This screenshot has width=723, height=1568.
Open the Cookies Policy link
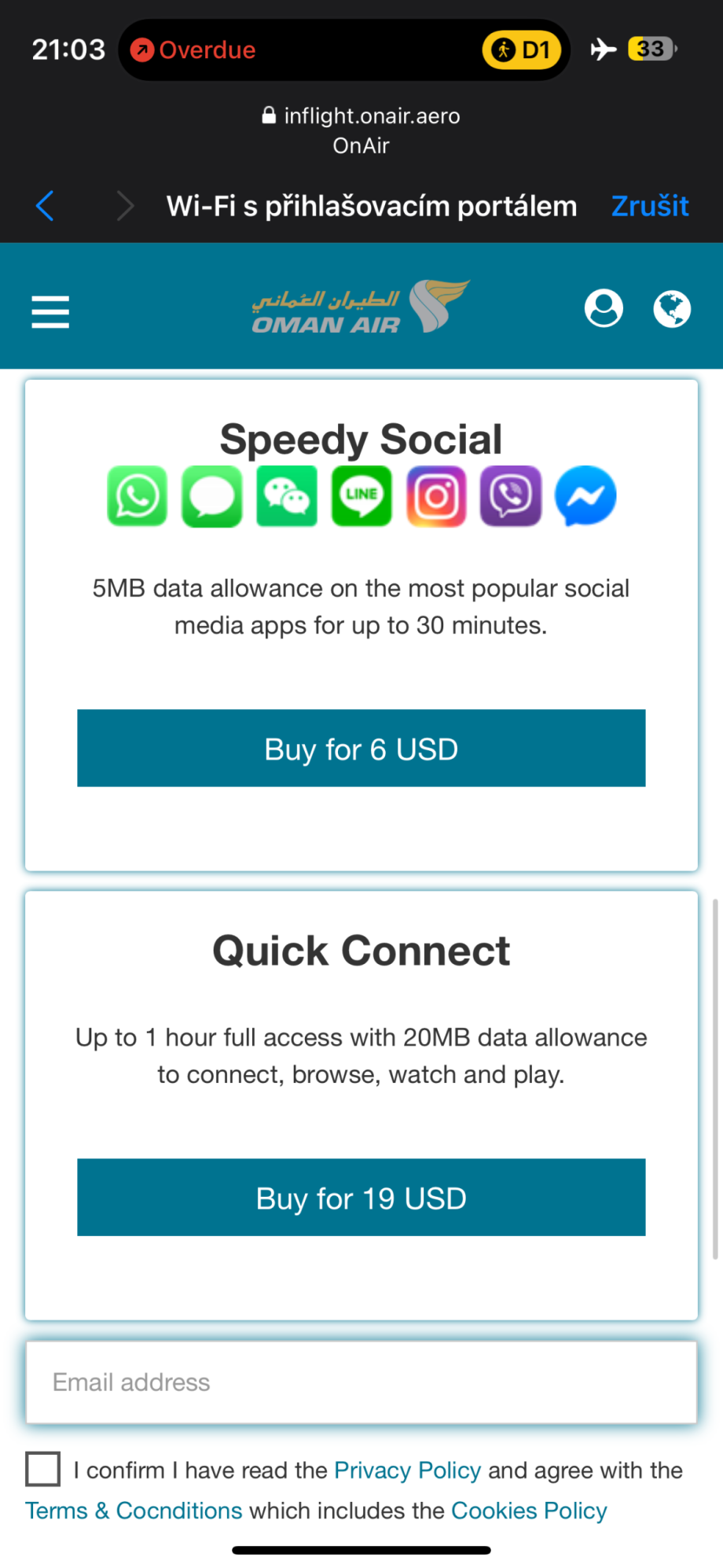click(x=529, y=1511)
